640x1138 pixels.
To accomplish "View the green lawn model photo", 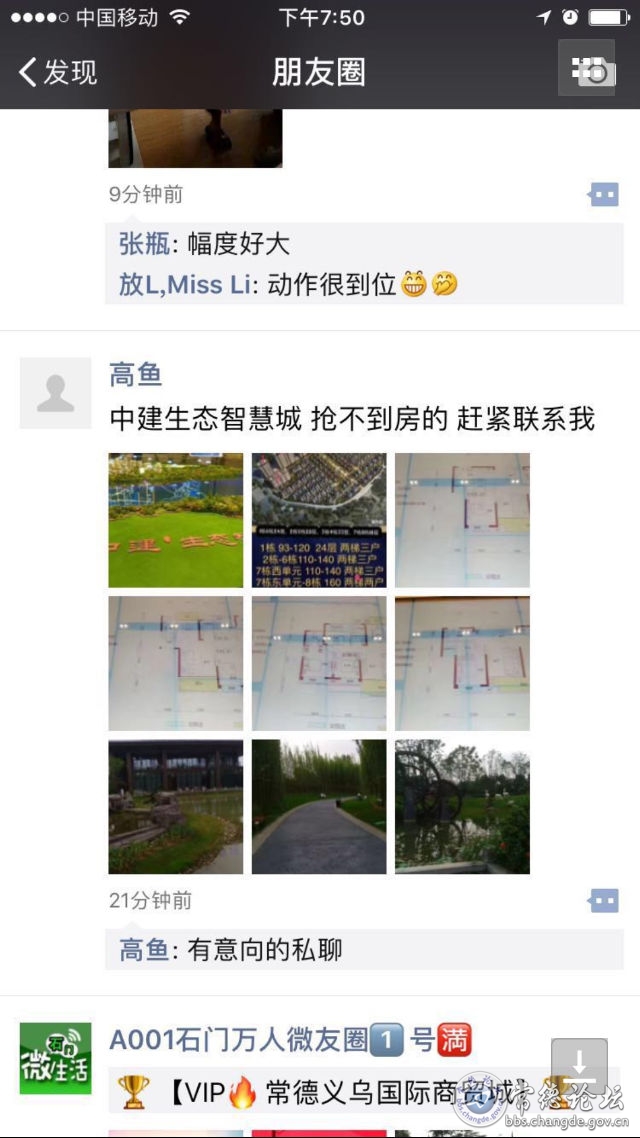I will [x=176, y=520].
